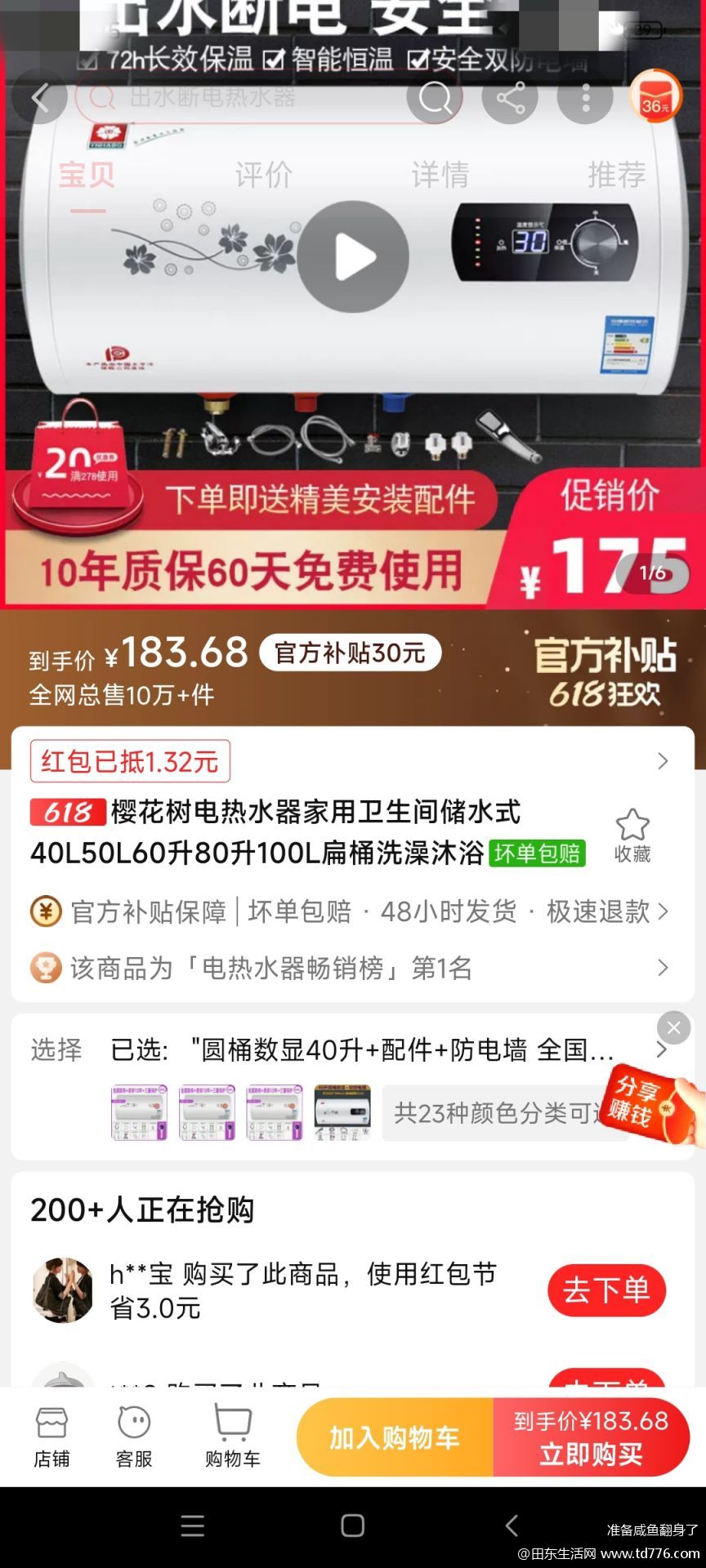Add product to favorites with 收藏 star

click(632, 835)
